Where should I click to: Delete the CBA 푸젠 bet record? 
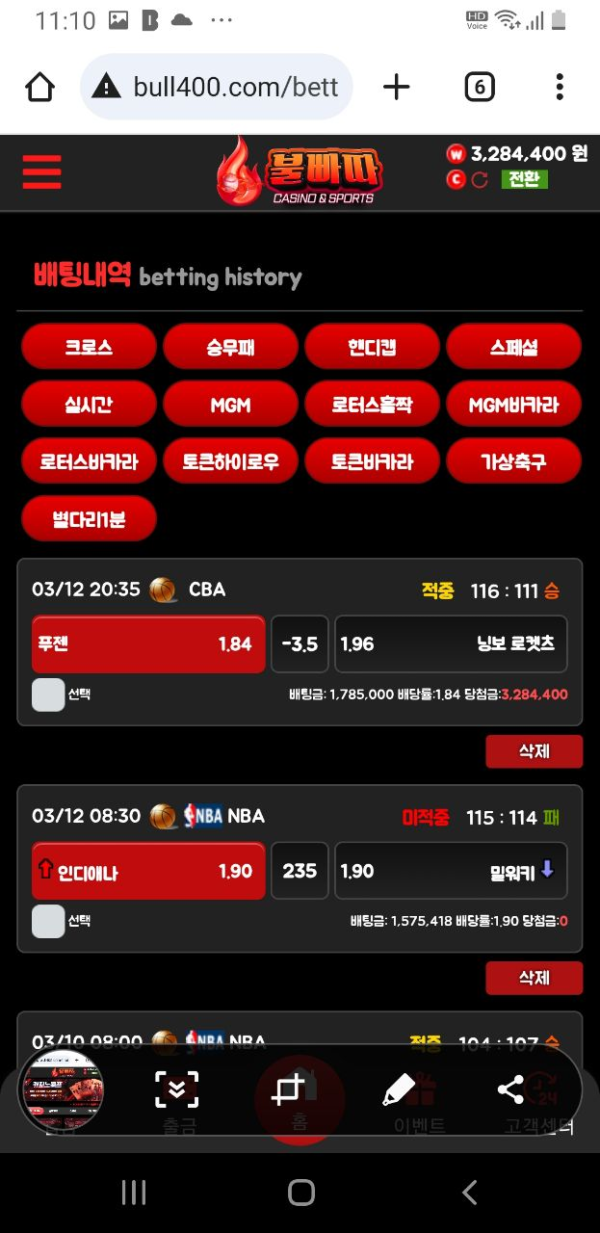point(533,751)
